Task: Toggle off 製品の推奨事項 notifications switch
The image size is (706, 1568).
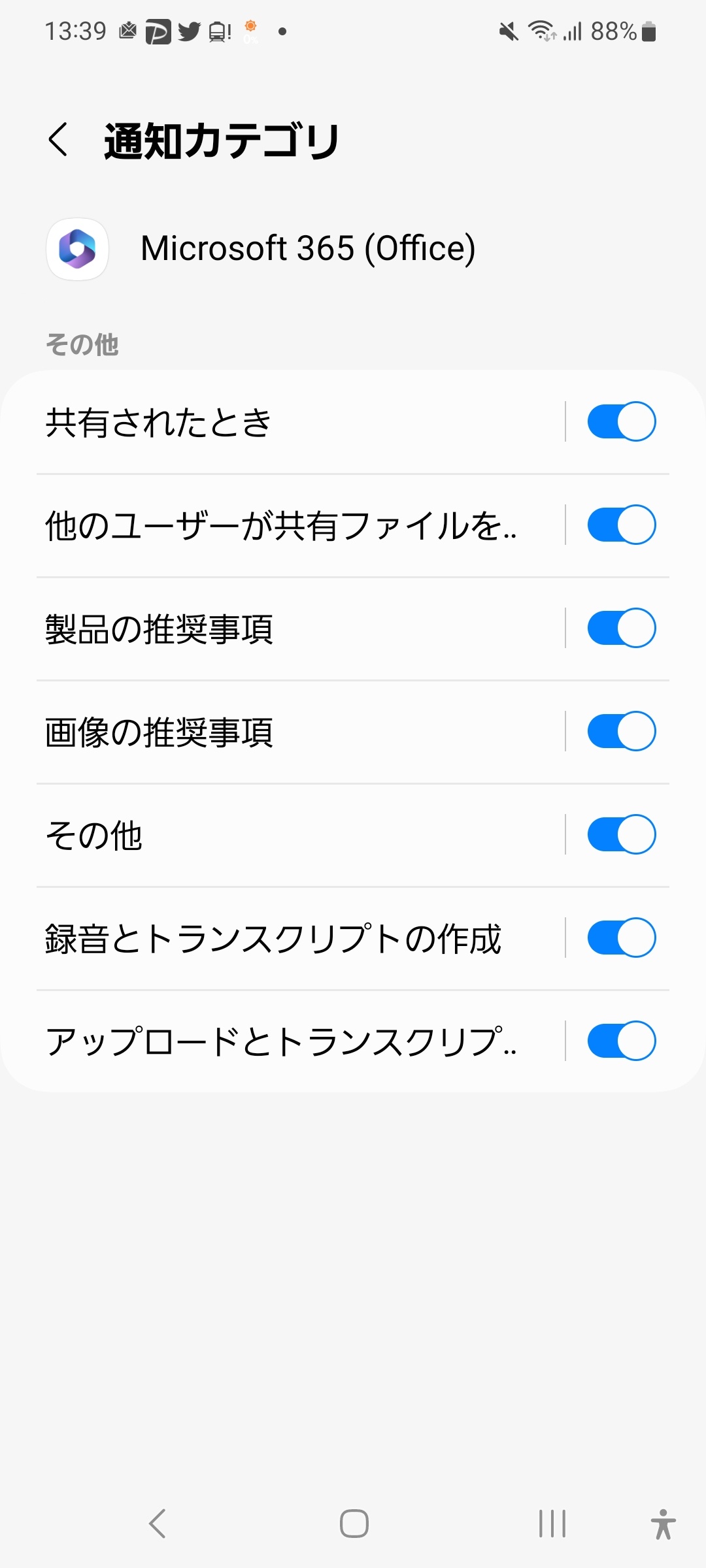Action: coord(621,629)
